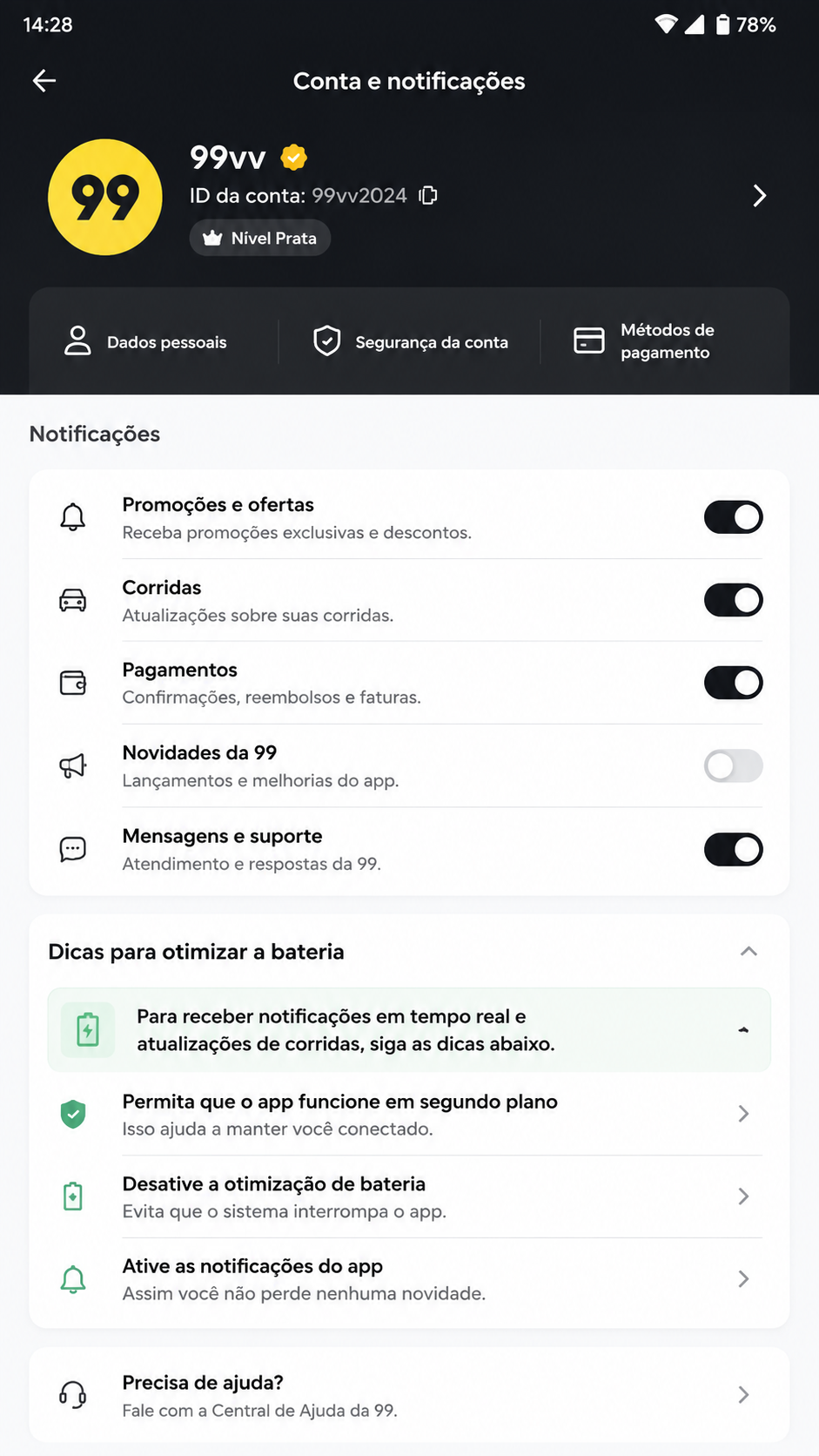This screenshot has height=1456, width=819.
Task: Turn off Corridas notifications
Action: tap(733, 600)
